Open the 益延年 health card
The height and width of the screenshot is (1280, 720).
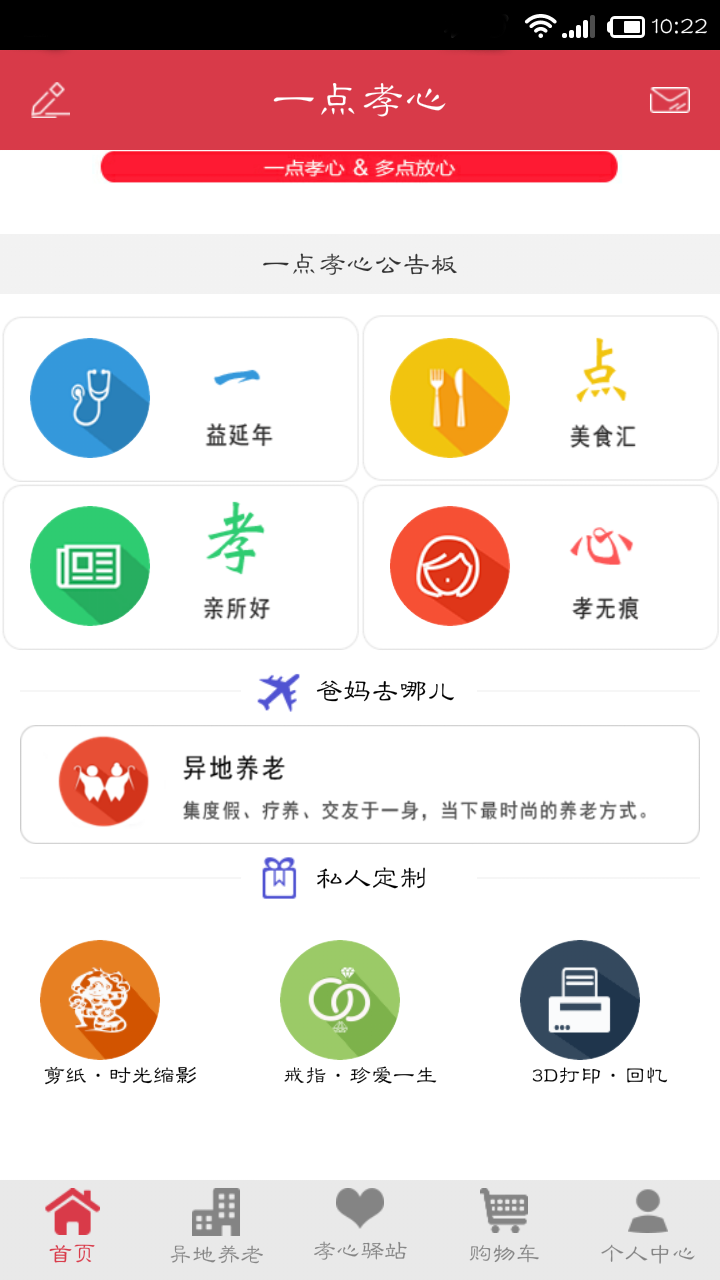point(181,399)
